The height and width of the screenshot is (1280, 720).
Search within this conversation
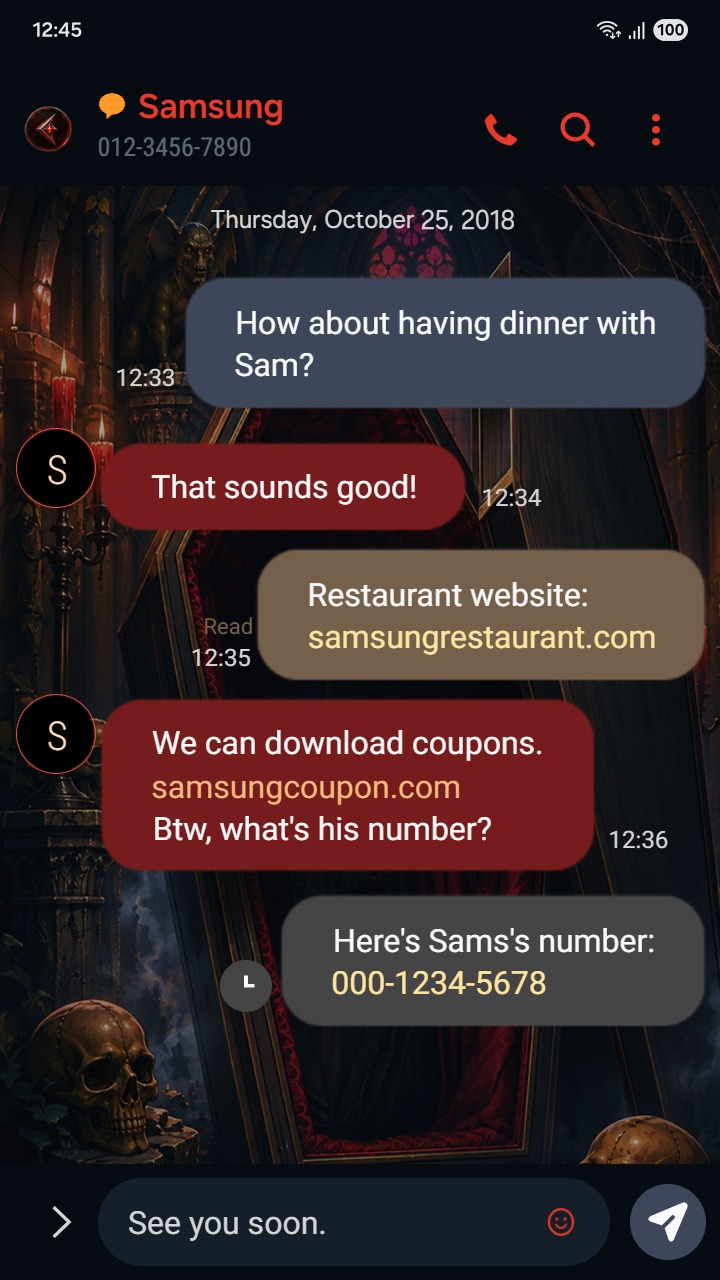click(577, 130)
